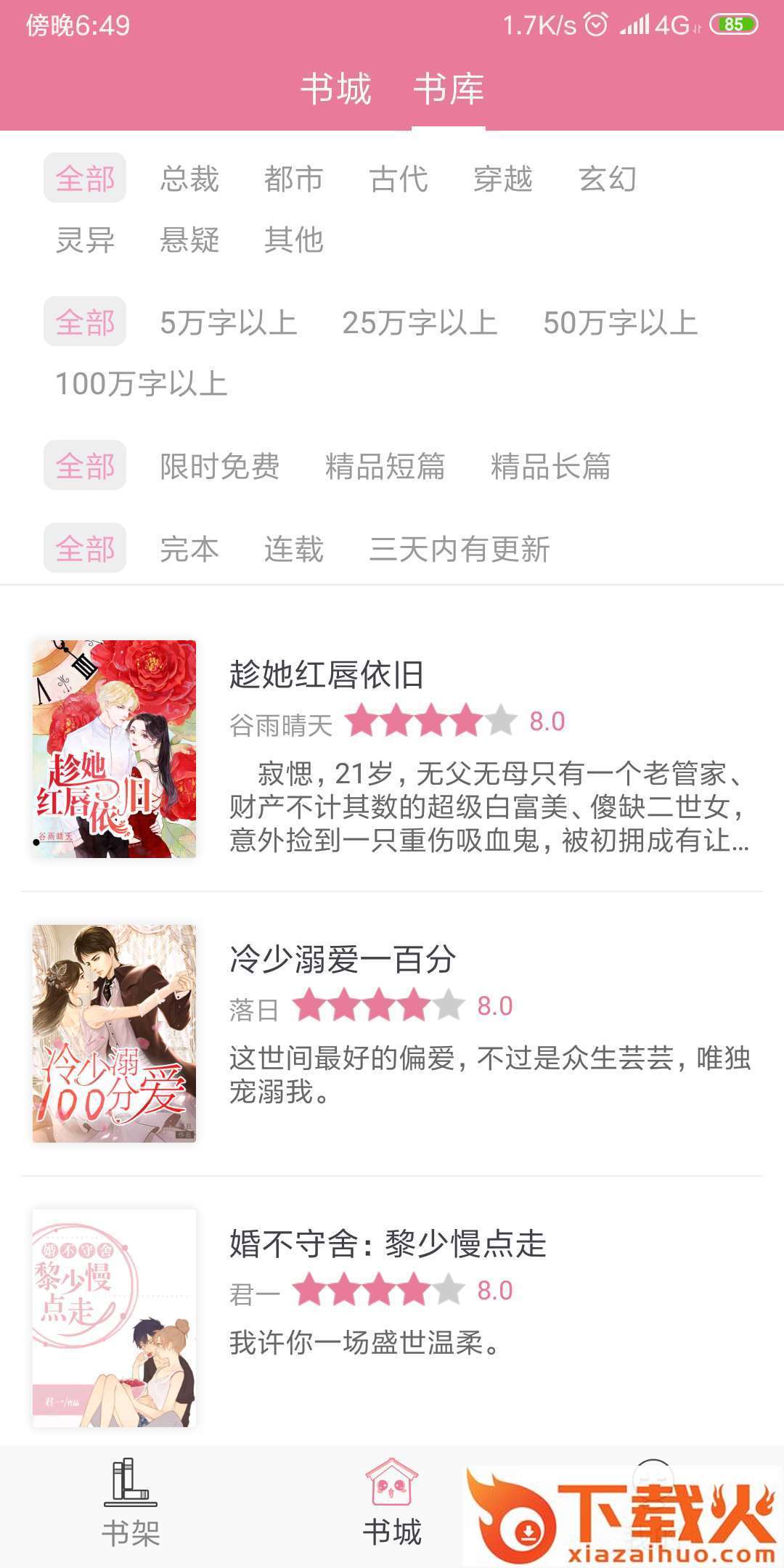Filter by 三天内有更新

click(x=460, y=549)
